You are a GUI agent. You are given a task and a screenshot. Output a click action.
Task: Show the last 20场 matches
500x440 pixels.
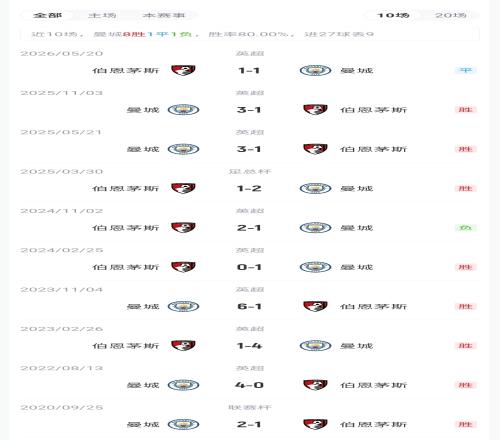(450, 15)
